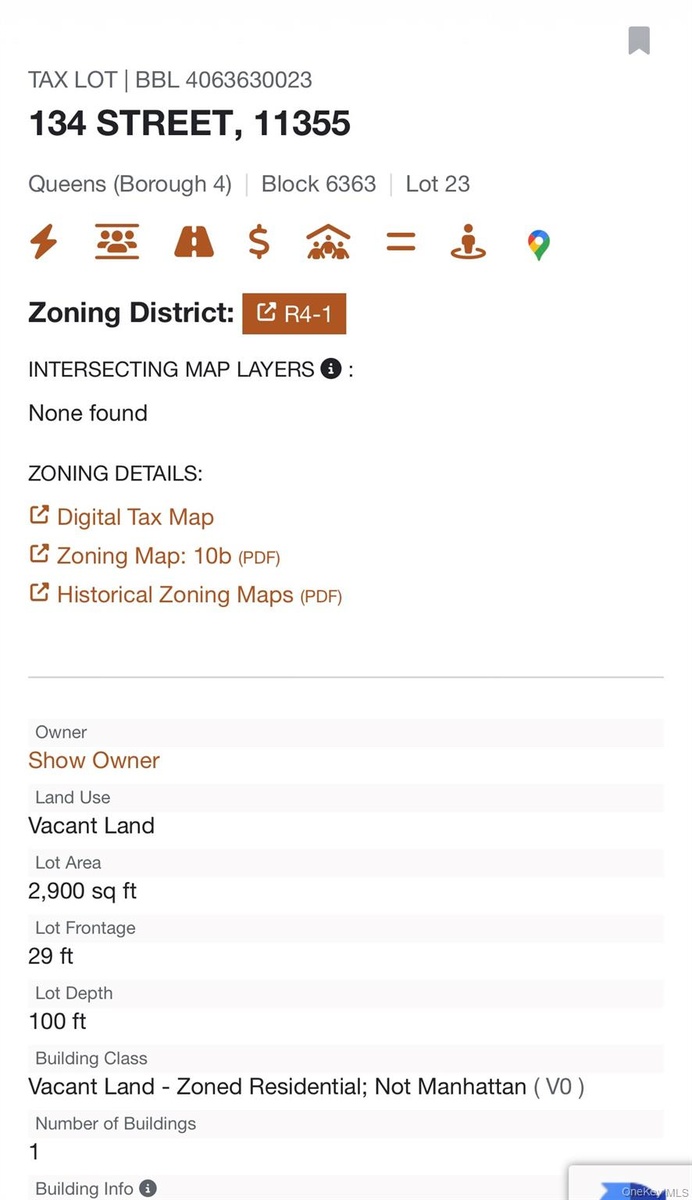
Task: Tap the lightning bolt icon
Action: (x=44, y=242)
